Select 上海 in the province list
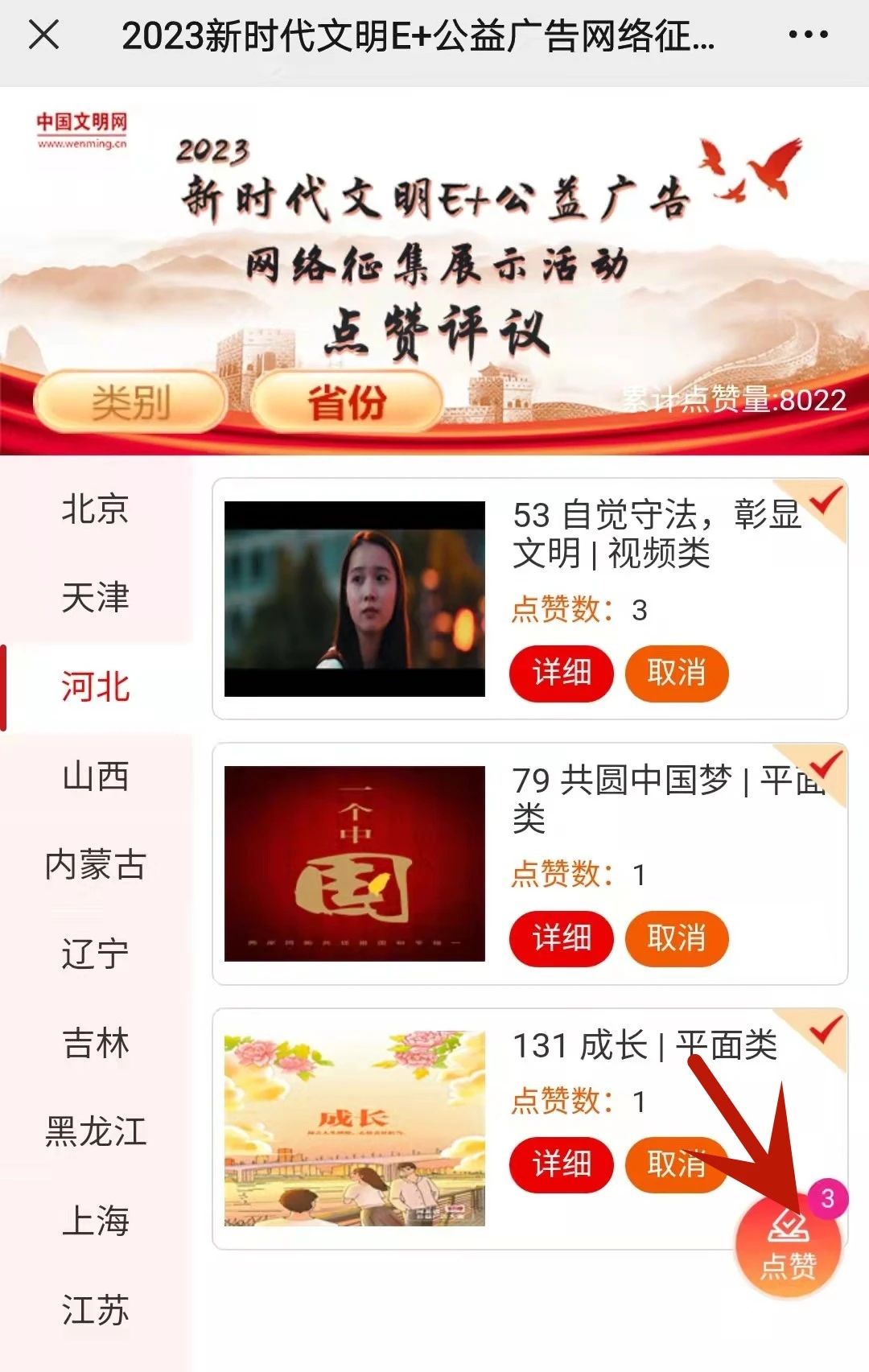Screen dimensions: 869x1372 click(95, 1221)
